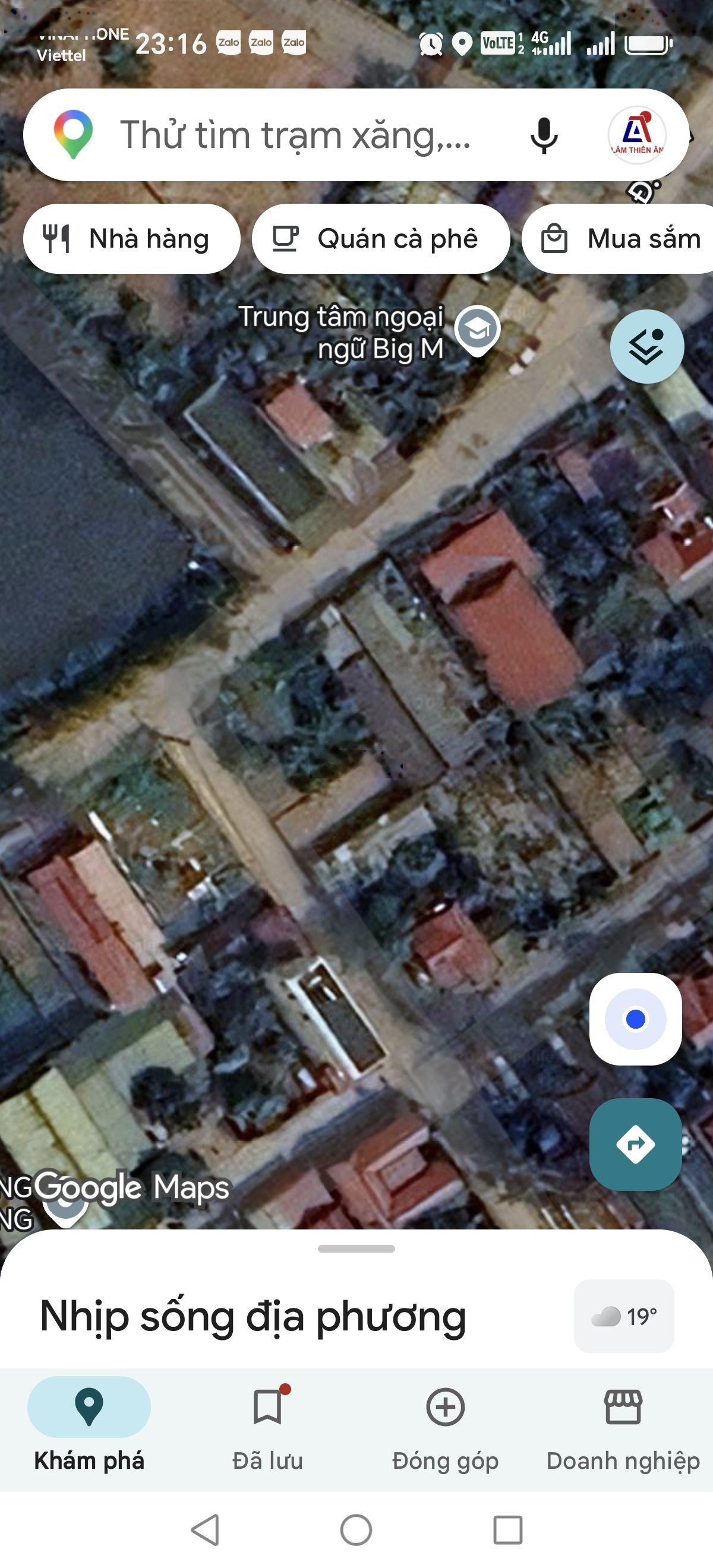Viewport: 713px width, 1568px height.
Task: Start voice search with the microphone
Action: pos(543,134)
